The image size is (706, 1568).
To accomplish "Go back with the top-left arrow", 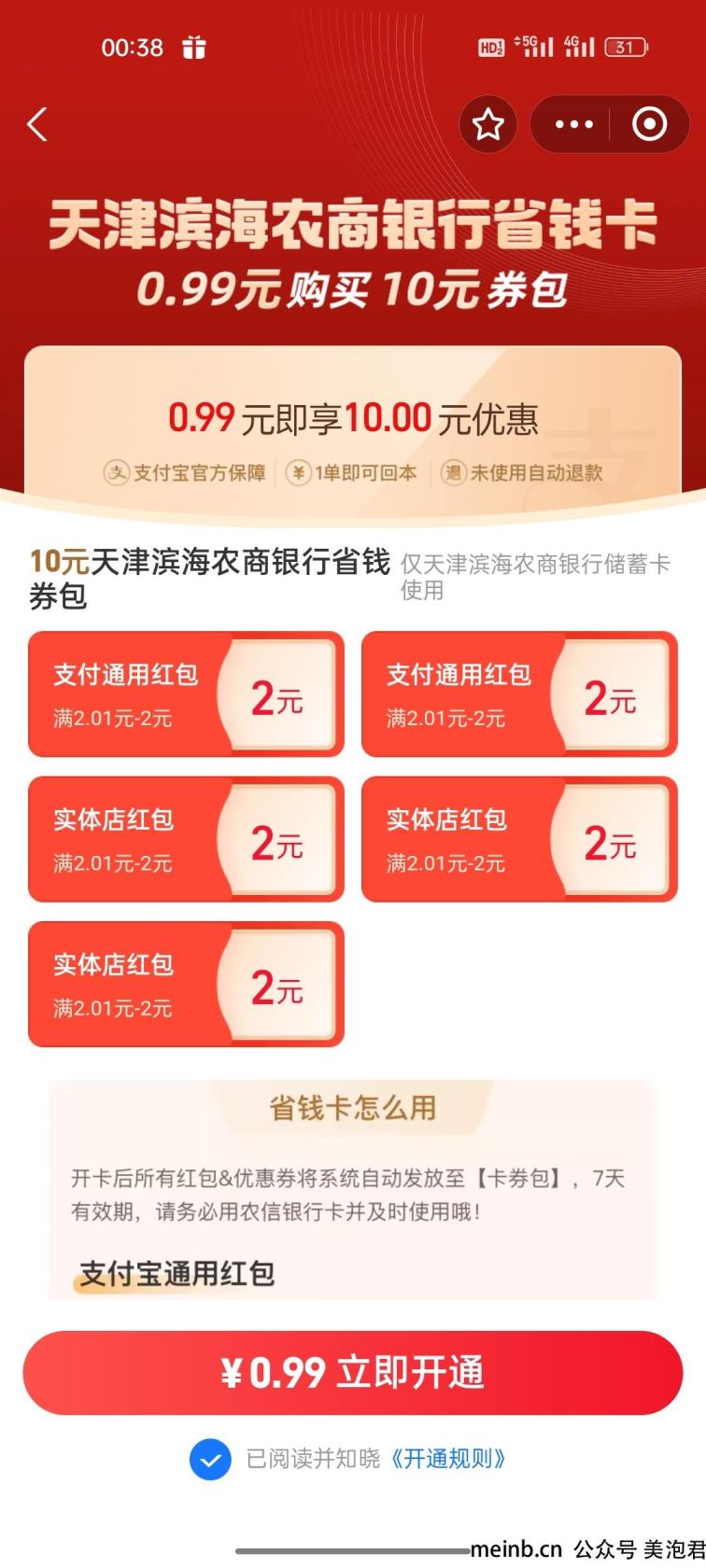I will point(37,124).
